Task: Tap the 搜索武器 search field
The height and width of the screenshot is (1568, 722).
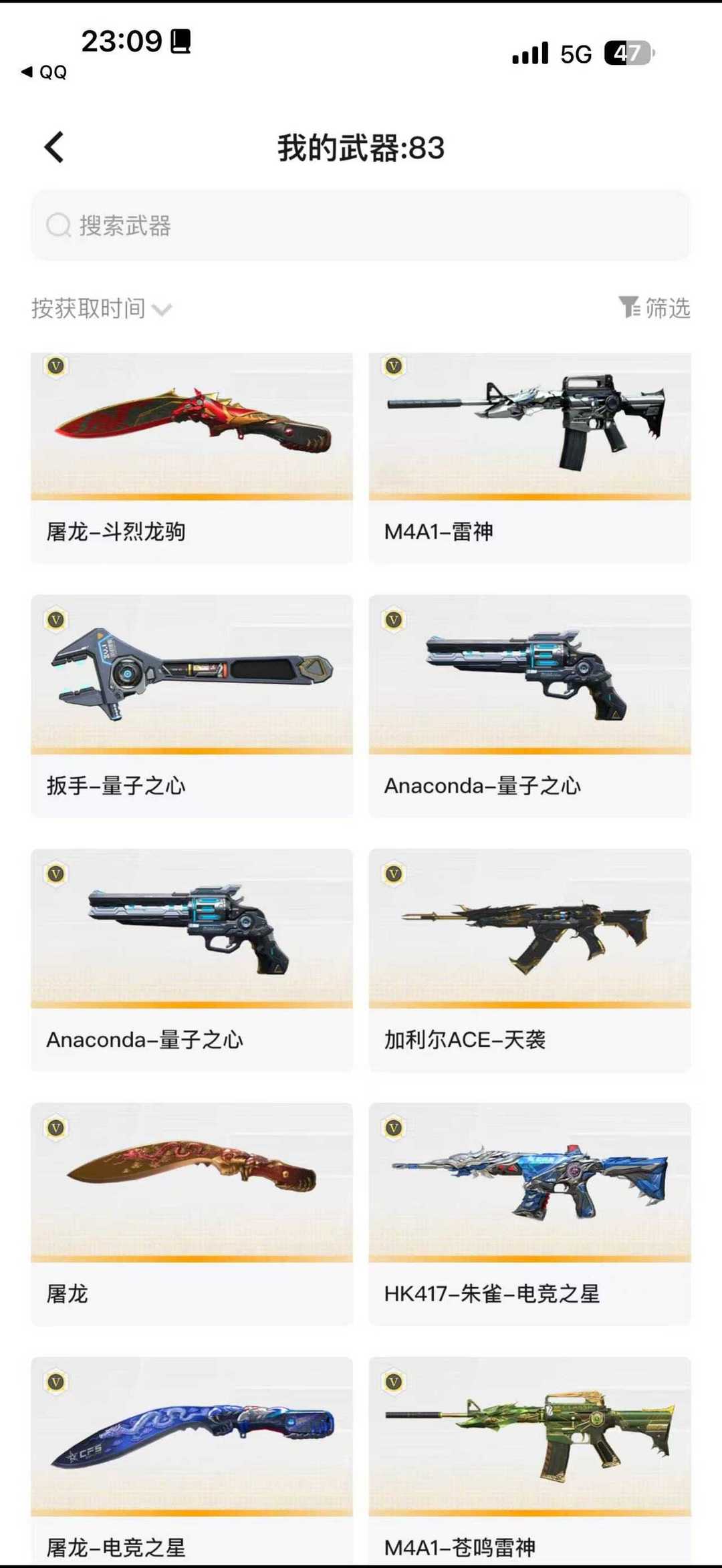Action: click(x=361, y=226)
